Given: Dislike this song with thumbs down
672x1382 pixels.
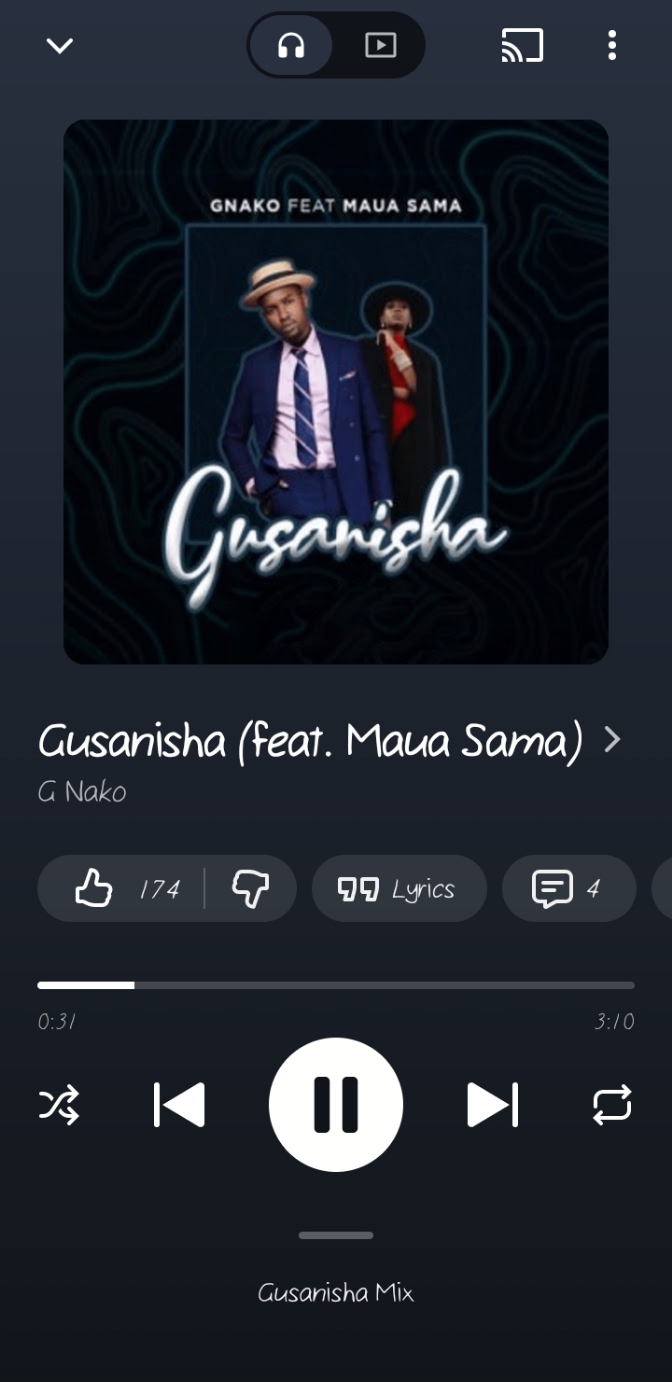Looking at the screenshot, I should tap(250, 888).
